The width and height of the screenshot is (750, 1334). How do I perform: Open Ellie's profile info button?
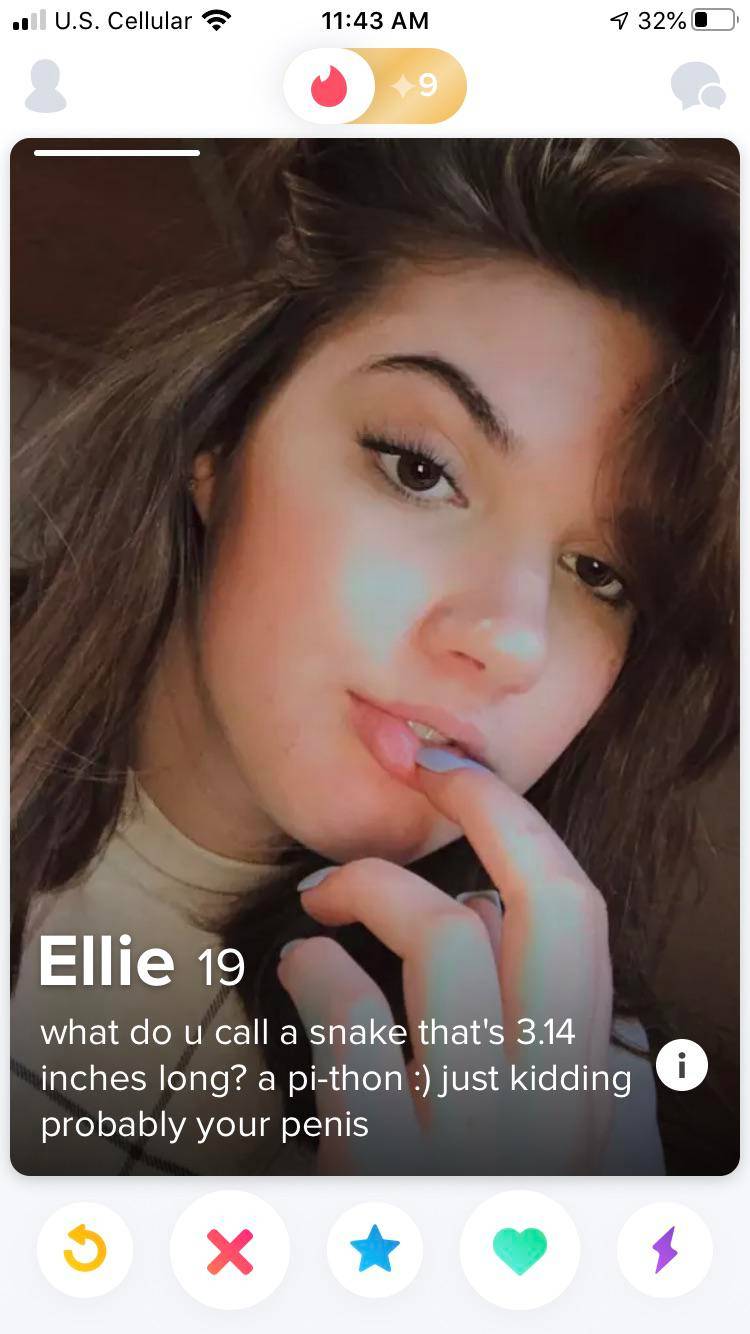(x=682, y=1065)
